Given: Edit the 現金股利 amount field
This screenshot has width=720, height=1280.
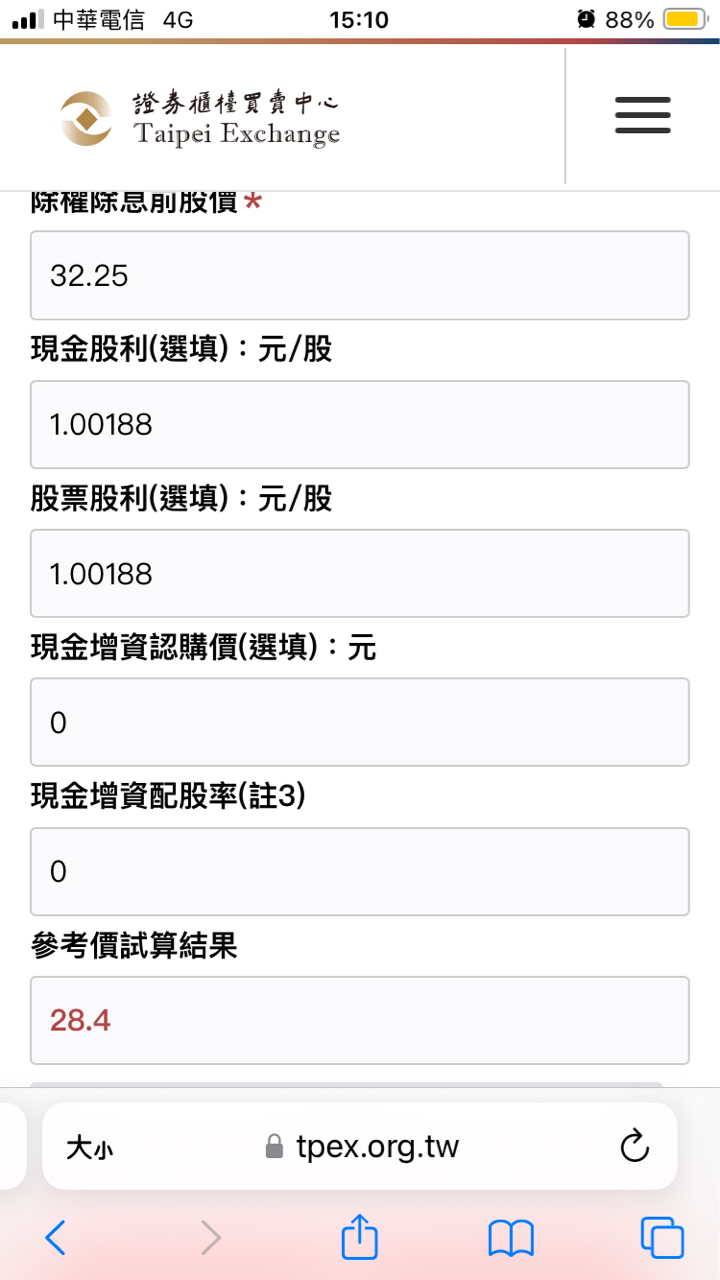Looking at the screenshot, I should pyautogui.click(x=360, y=425).
